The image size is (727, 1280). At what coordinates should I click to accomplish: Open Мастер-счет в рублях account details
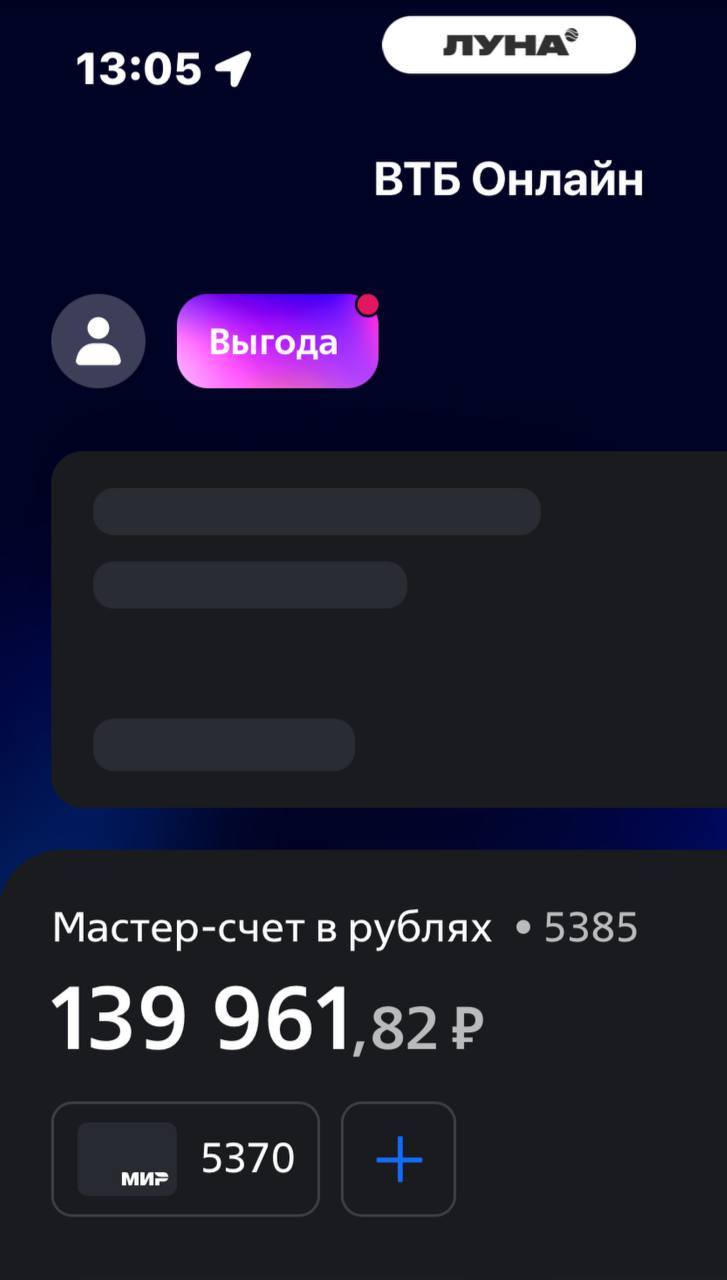point(272,929)
